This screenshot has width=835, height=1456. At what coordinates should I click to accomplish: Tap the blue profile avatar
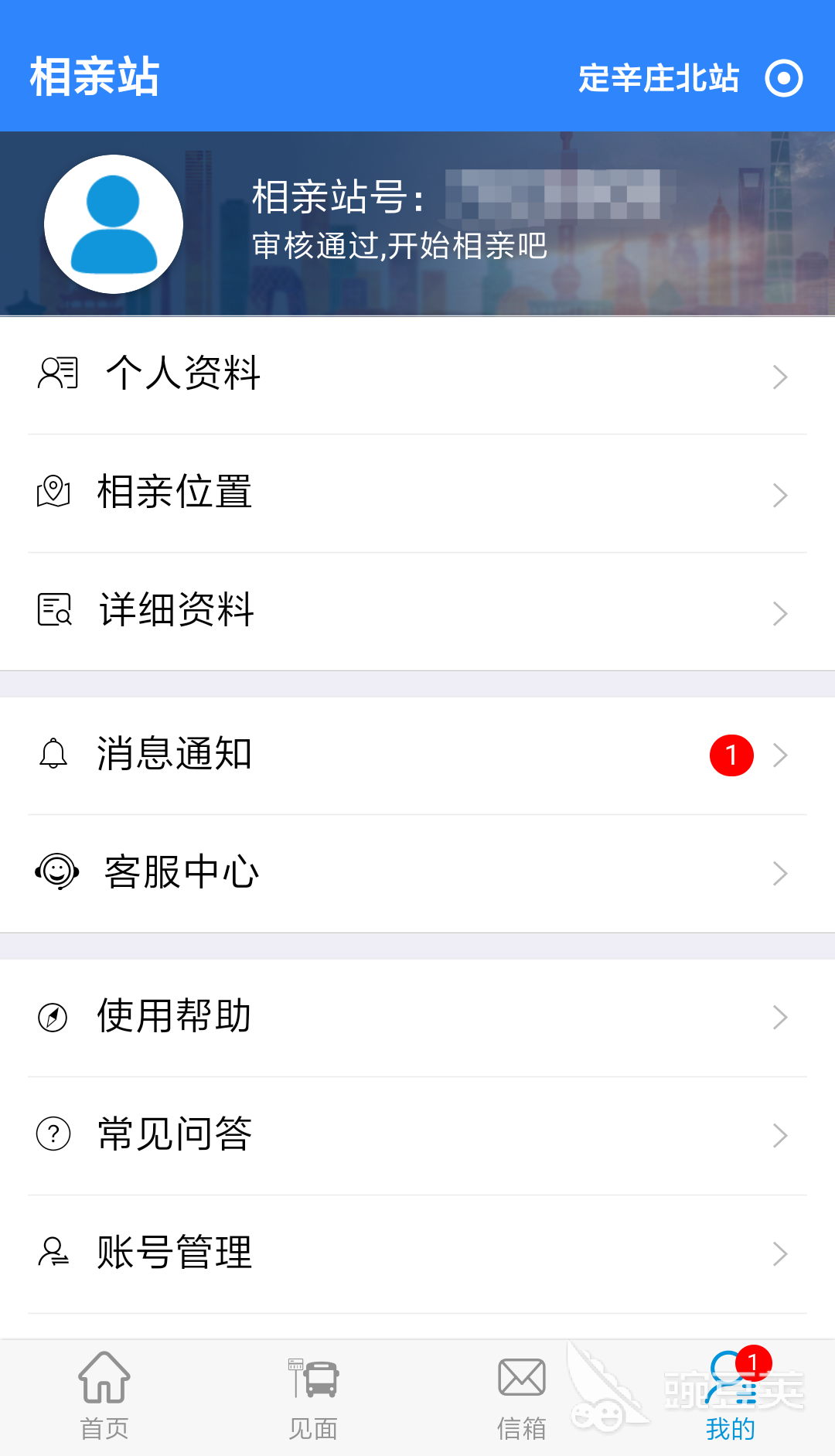click(113, 223)
